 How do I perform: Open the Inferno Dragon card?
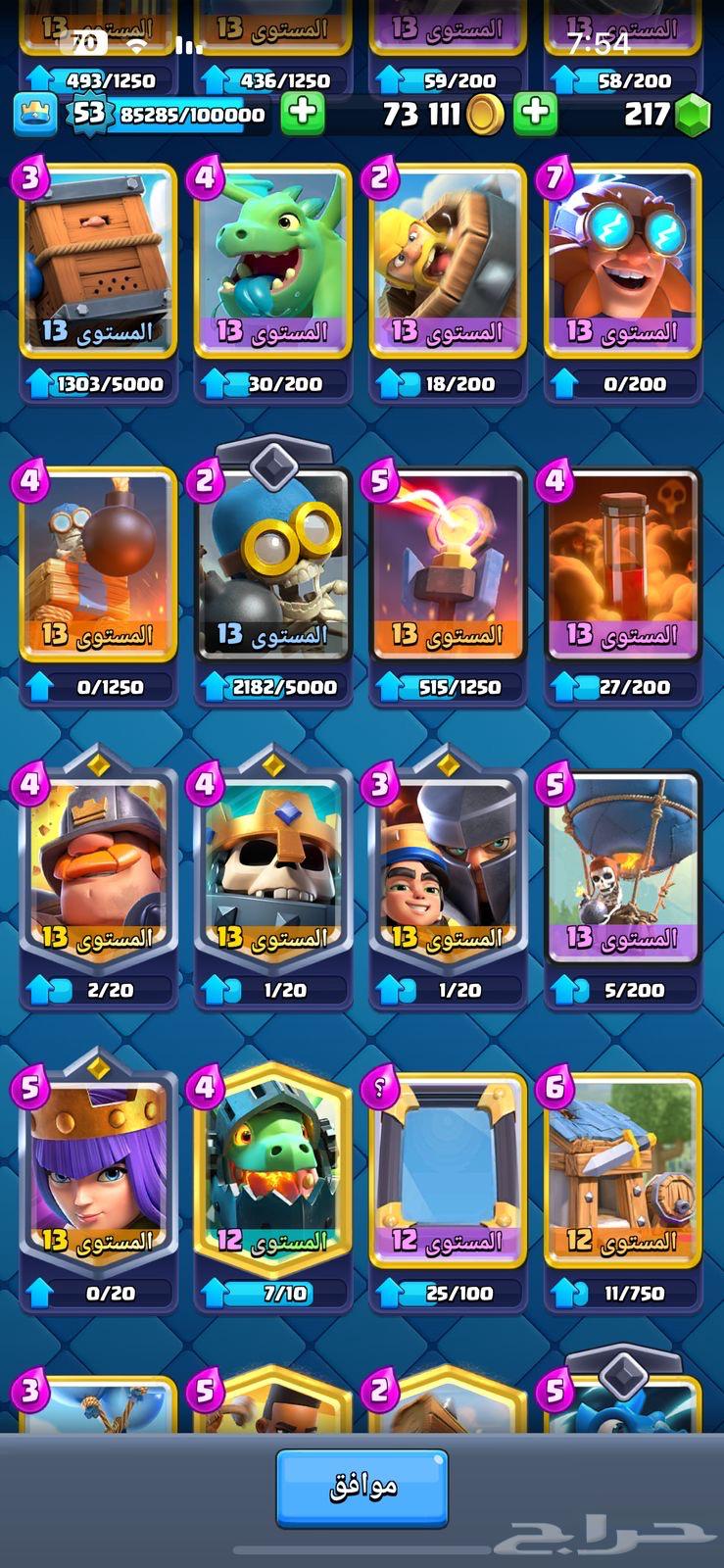(x=271, y=1173)
